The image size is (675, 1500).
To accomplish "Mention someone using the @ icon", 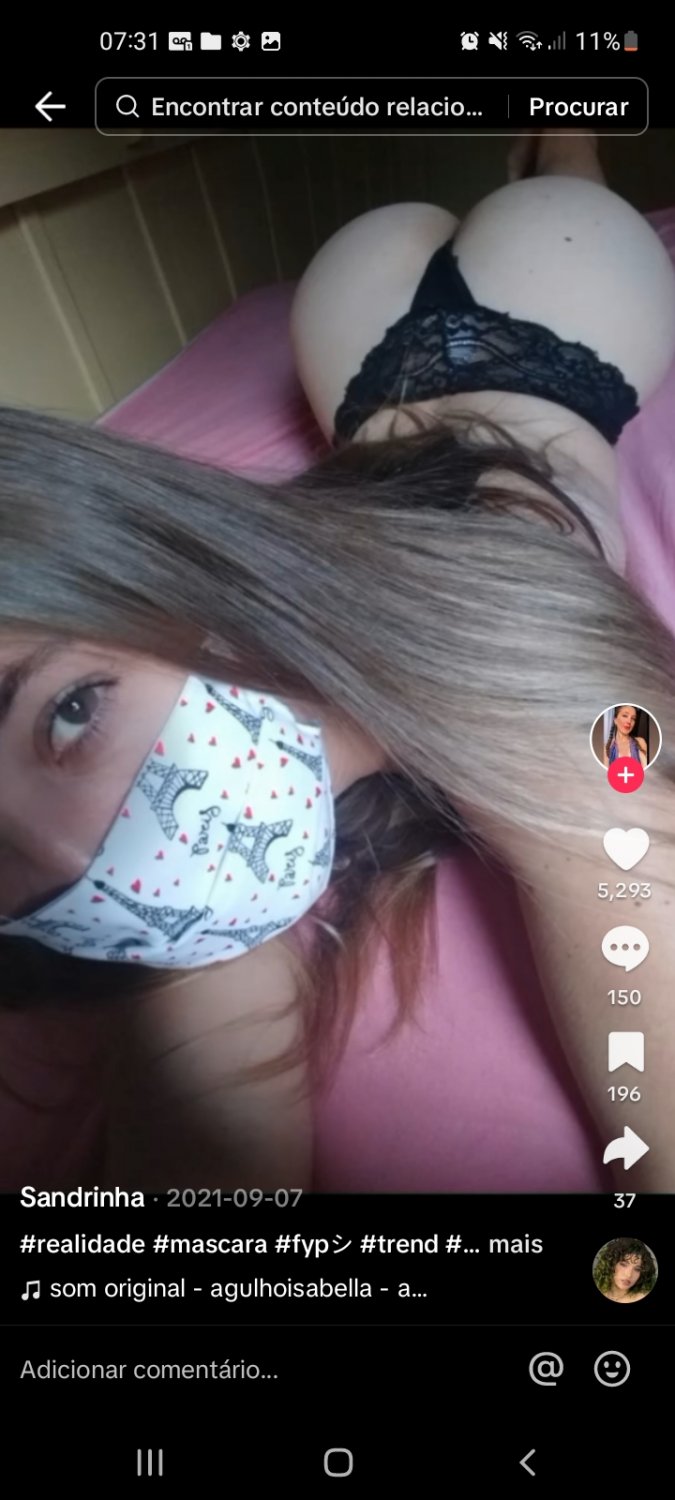I will click(x=546, y=1369).
